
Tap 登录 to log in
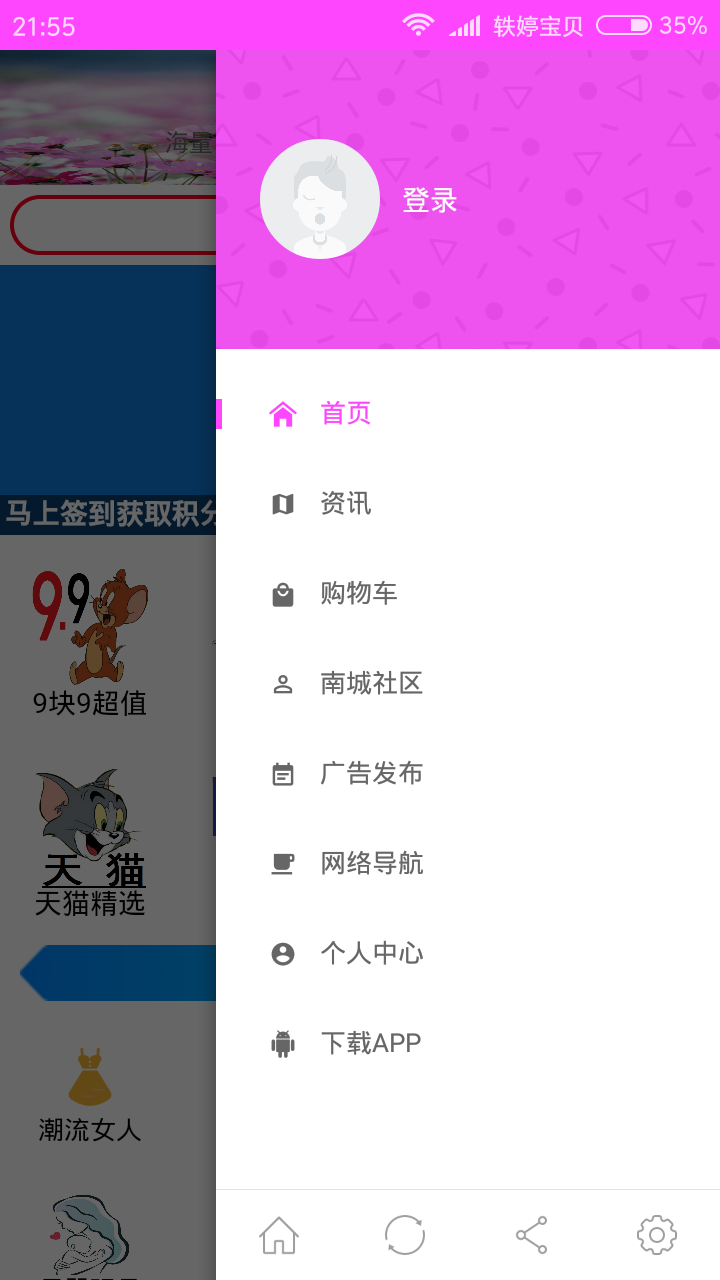click(x=430, y=200)
